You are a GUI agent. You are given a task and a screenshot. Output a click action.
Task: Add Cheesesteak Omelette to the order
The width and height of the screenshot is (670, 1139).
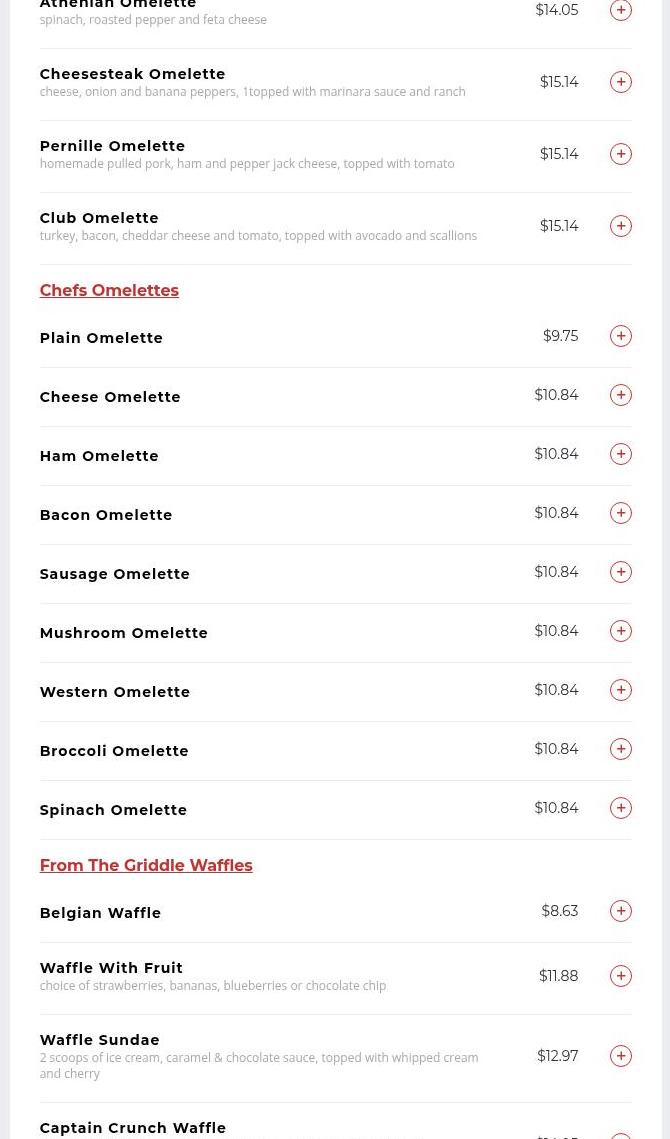pyautogui.click(x=621, y=82)
